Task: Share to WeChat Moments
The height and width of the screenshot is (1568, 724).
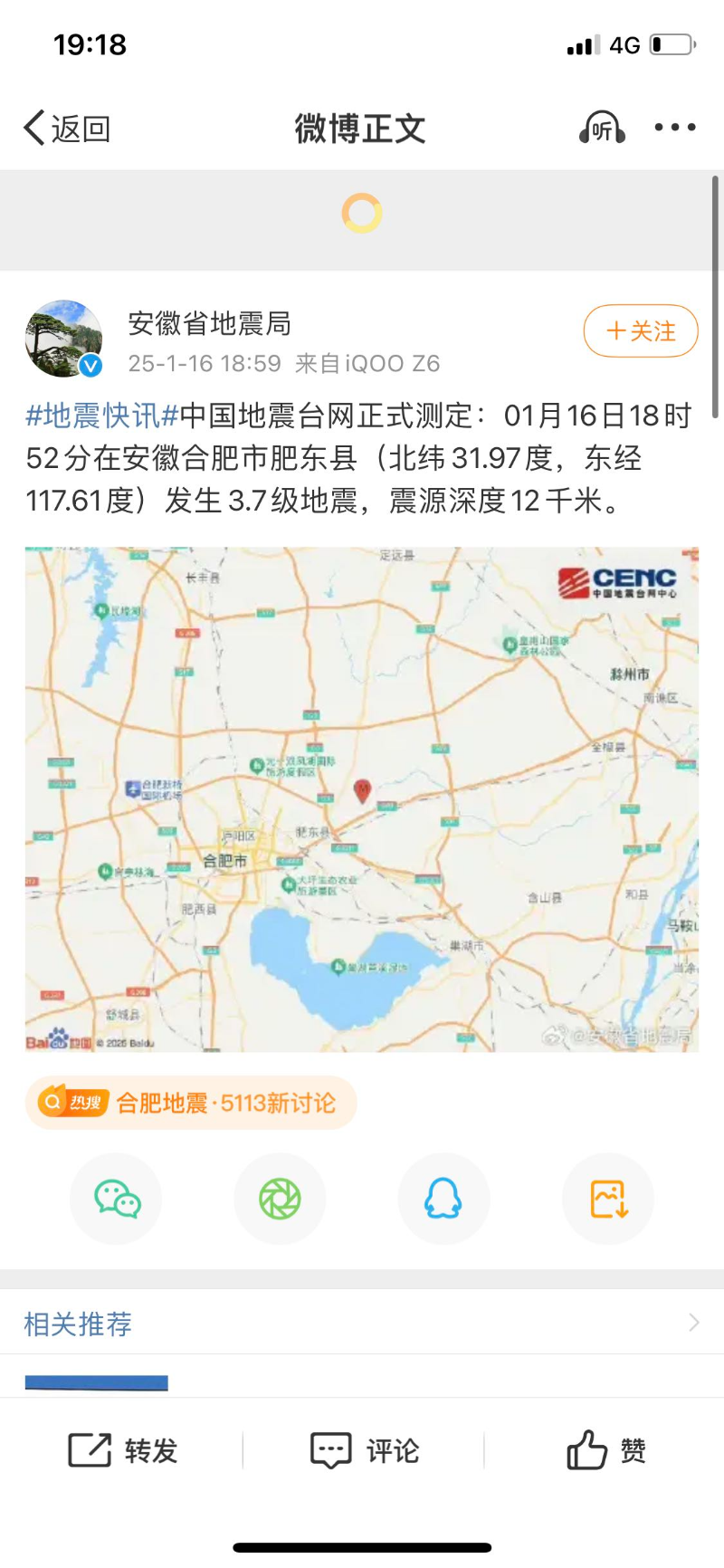Action: click(x=280, y=1199)
